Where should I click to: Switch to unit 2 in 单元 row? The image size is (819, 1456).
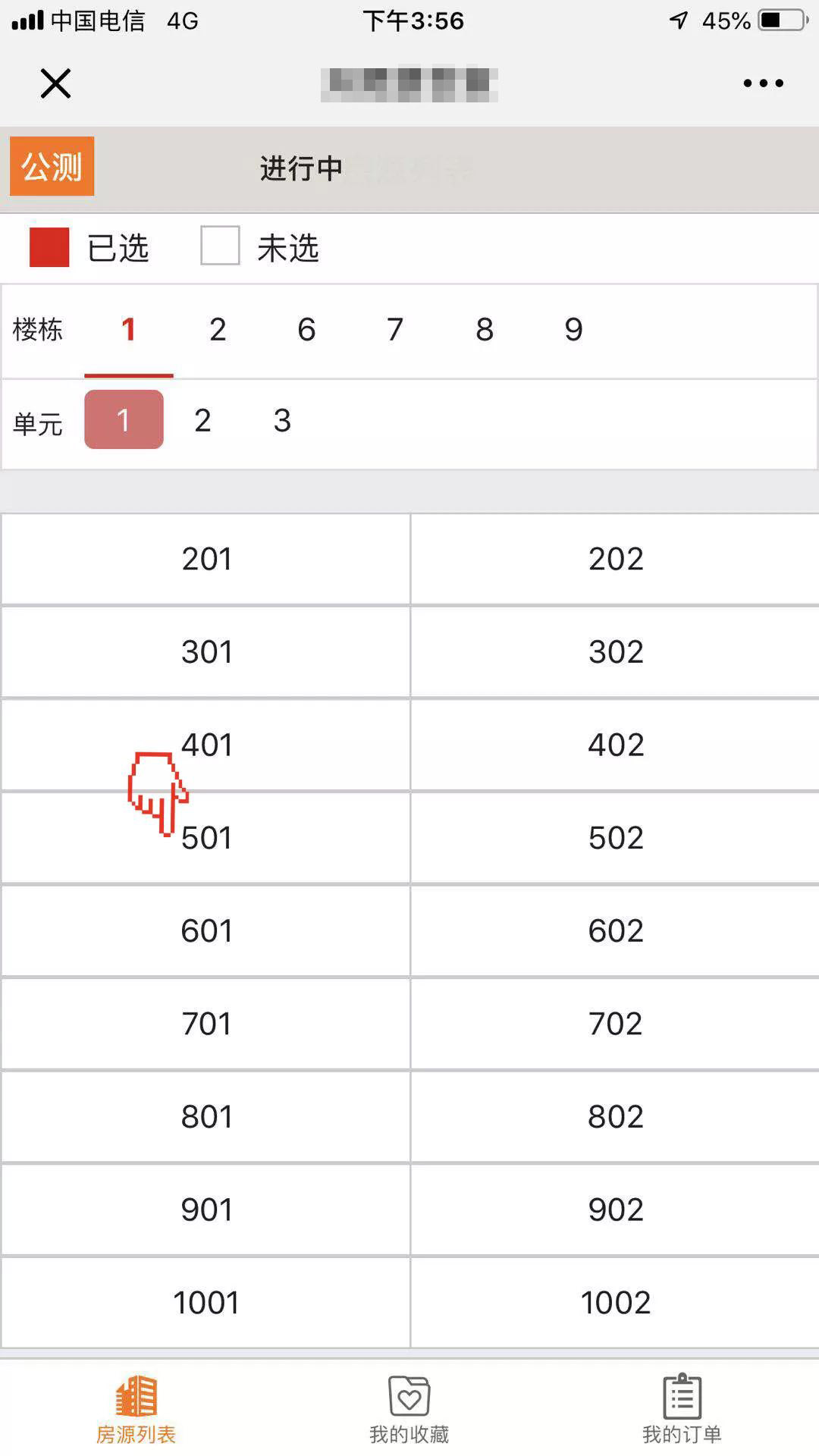click(202, 420)
